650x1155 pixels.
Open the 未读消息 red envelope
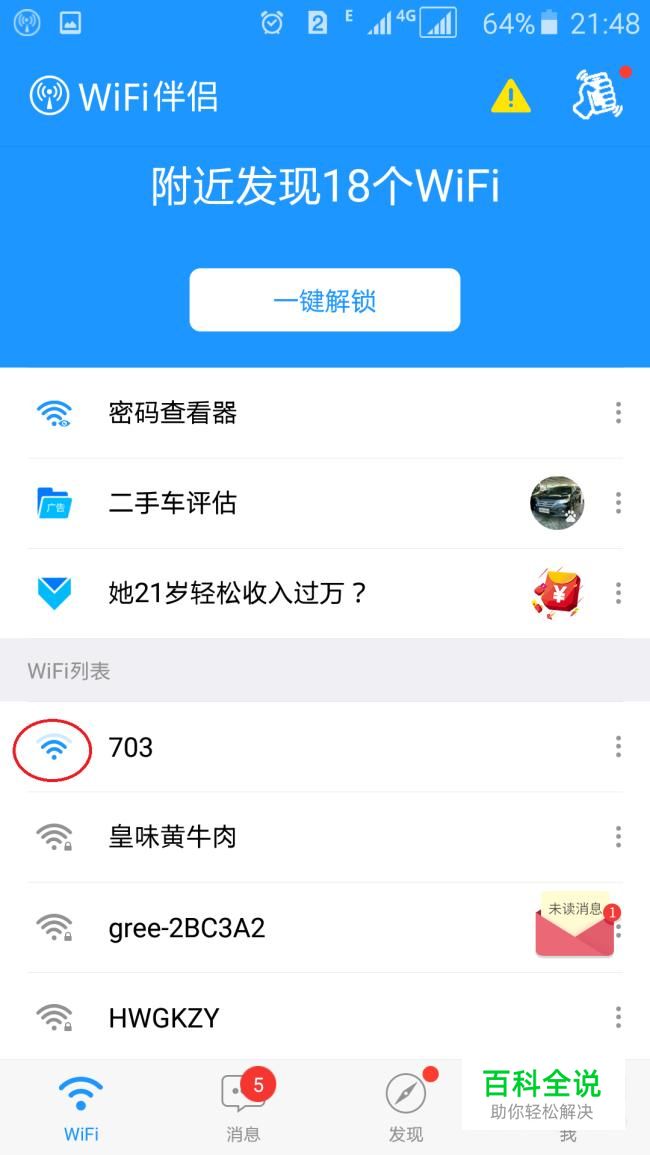[576, 924]
